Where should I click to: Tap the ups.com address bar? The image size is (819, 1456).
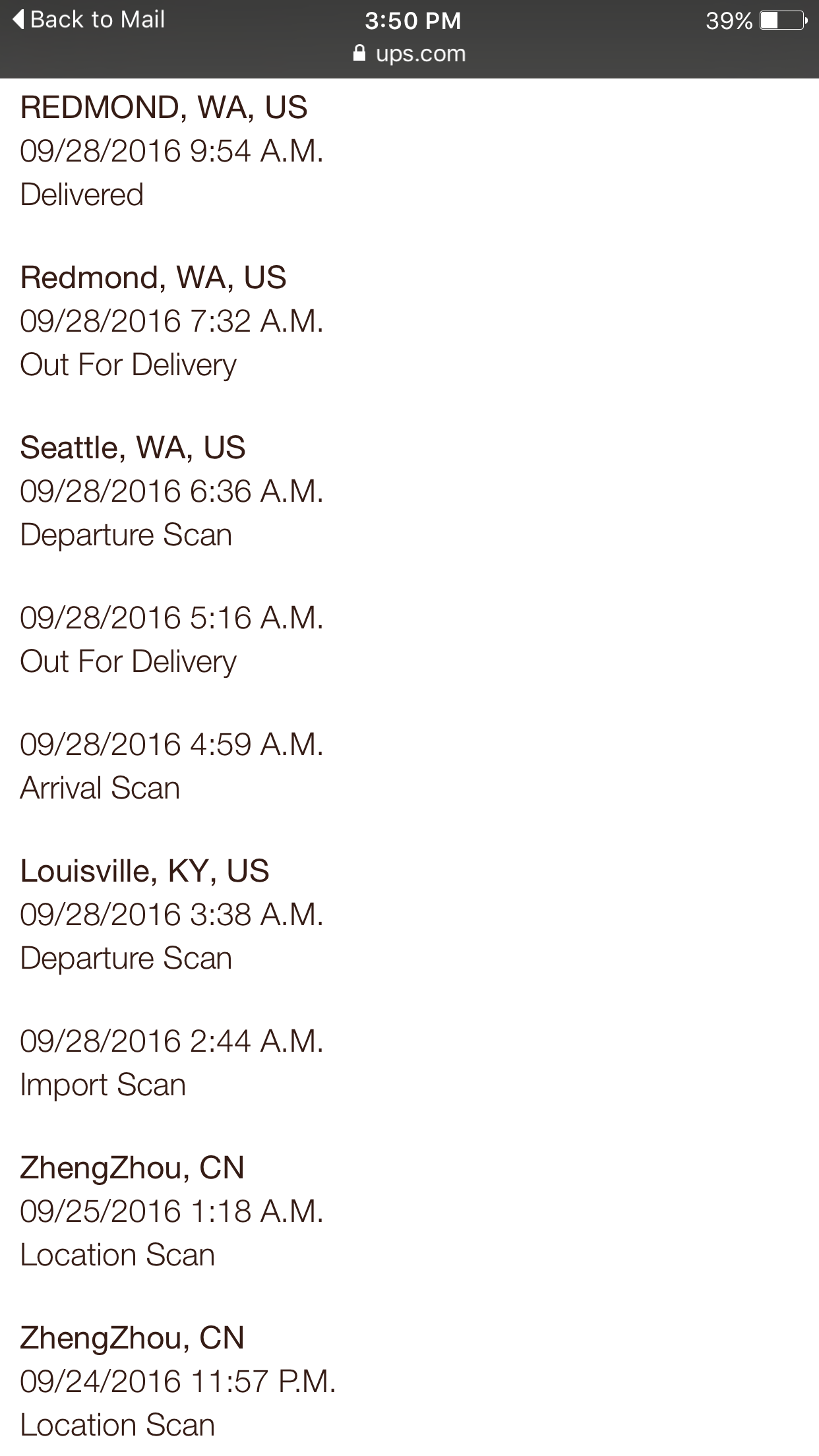pos(409,53)
